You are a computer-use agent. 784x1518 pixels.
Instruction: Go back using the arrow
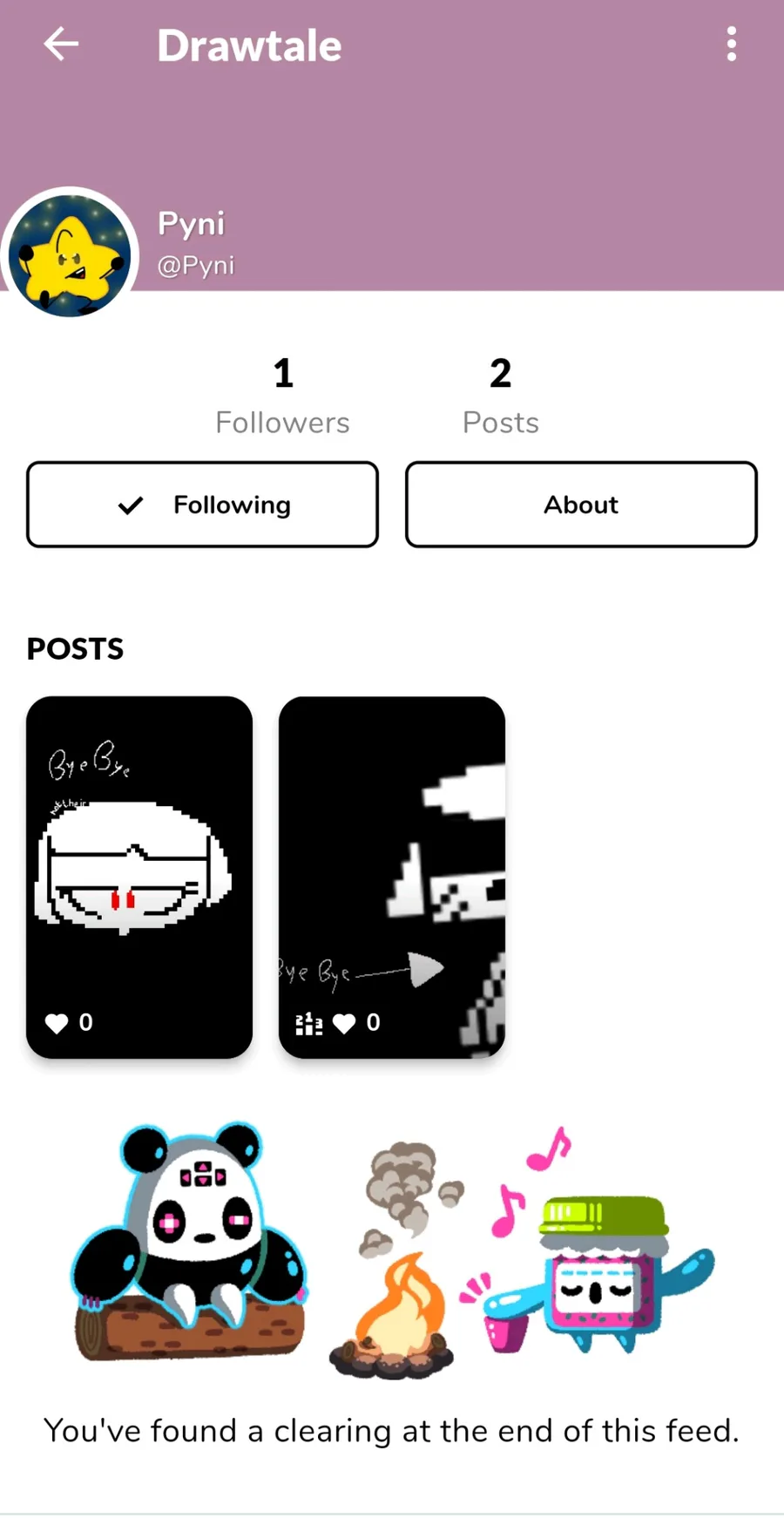61,44
